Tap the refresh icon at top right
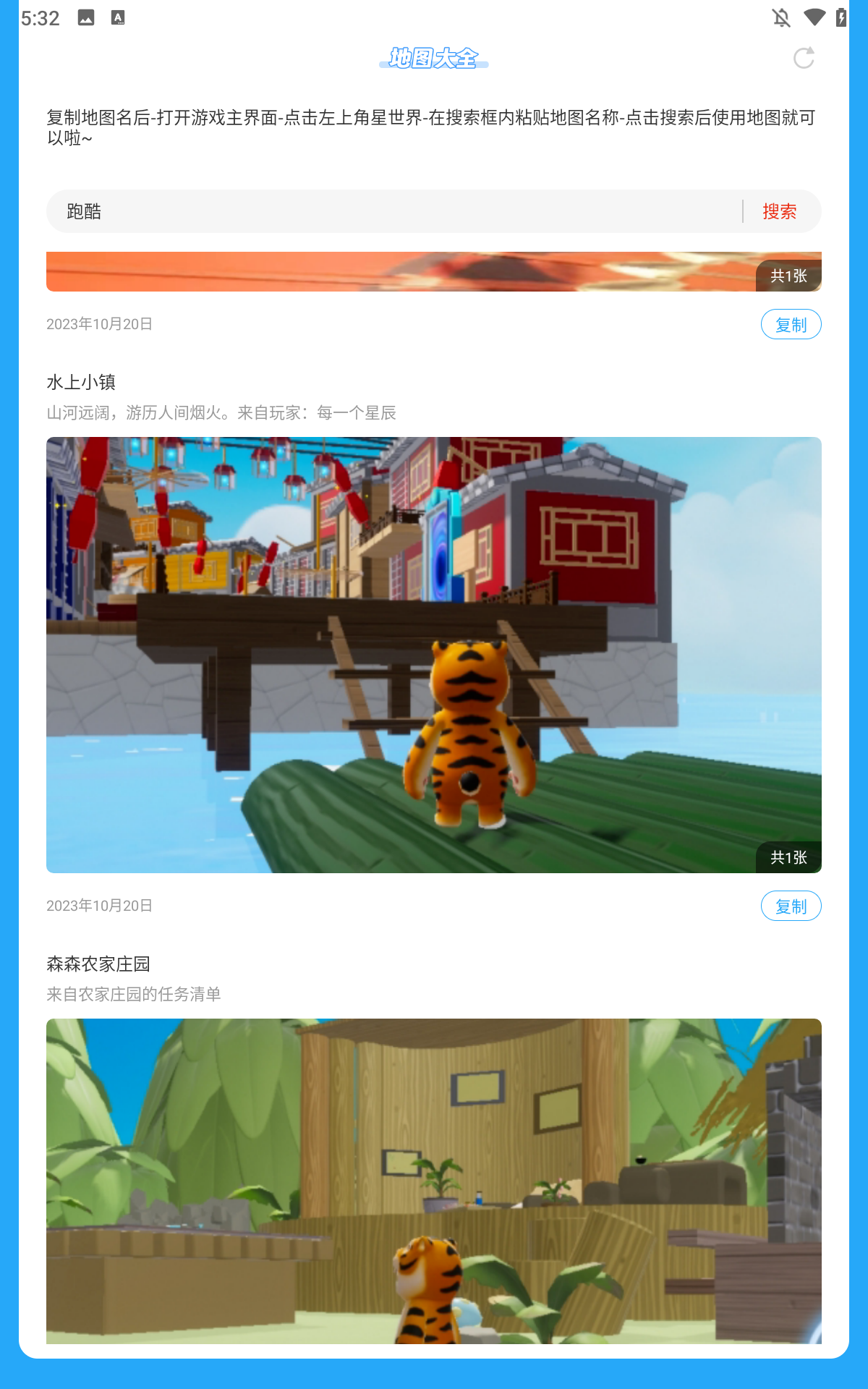 (804, 58)
